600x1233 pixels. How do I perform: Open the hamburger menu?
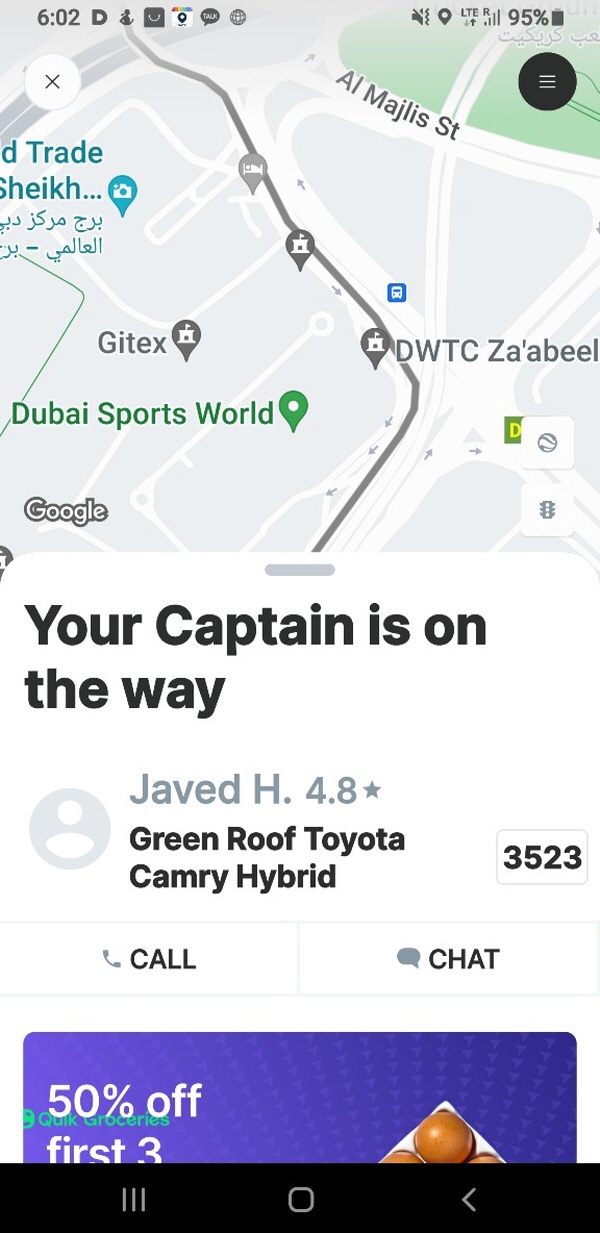547,82
